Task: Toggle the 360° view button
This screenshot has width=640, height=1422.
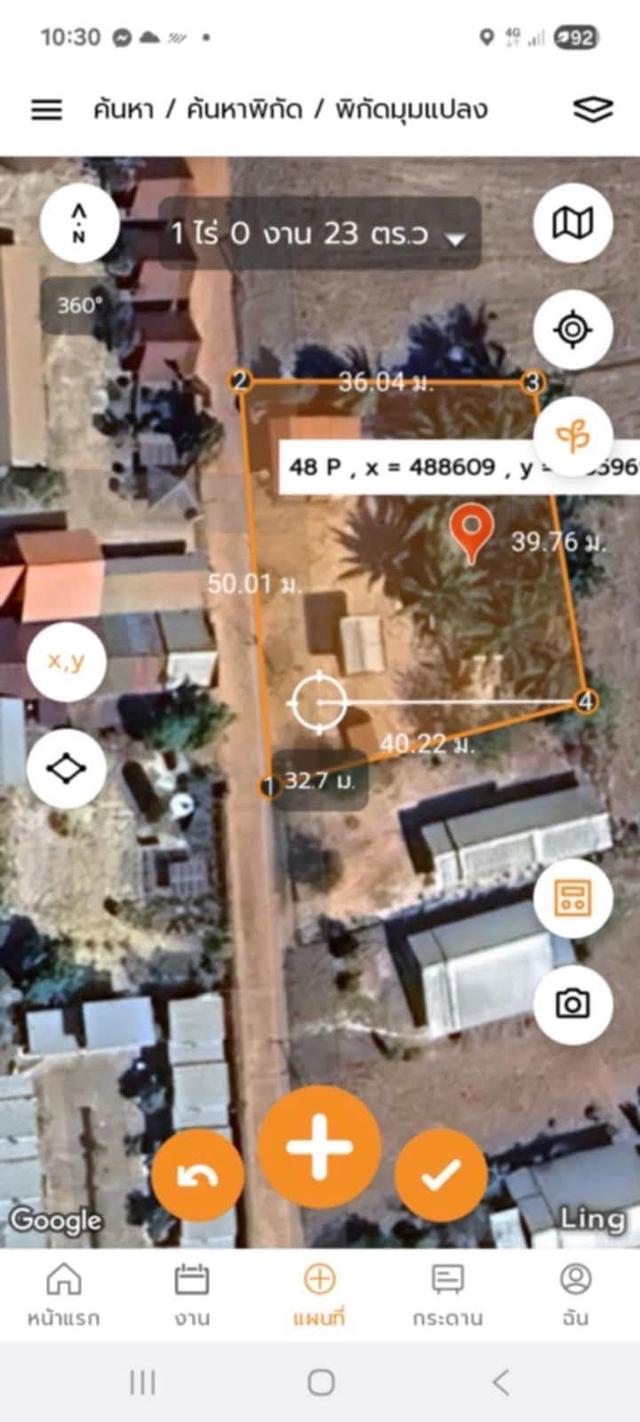Action: pyautogui.click(x=80, y=305)
